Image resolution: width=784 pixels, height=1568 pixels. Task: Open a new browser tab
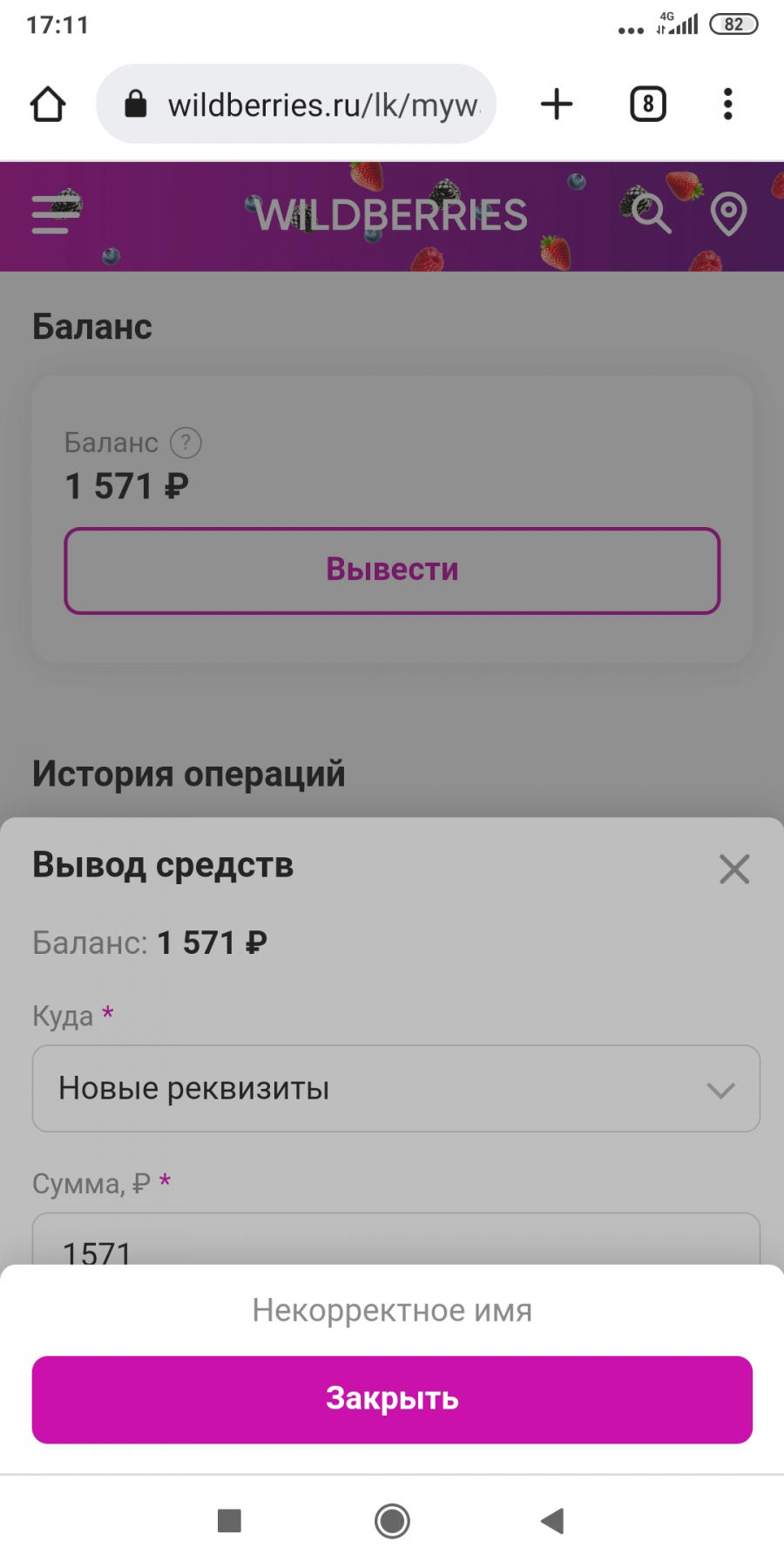(x=557, y=104)
